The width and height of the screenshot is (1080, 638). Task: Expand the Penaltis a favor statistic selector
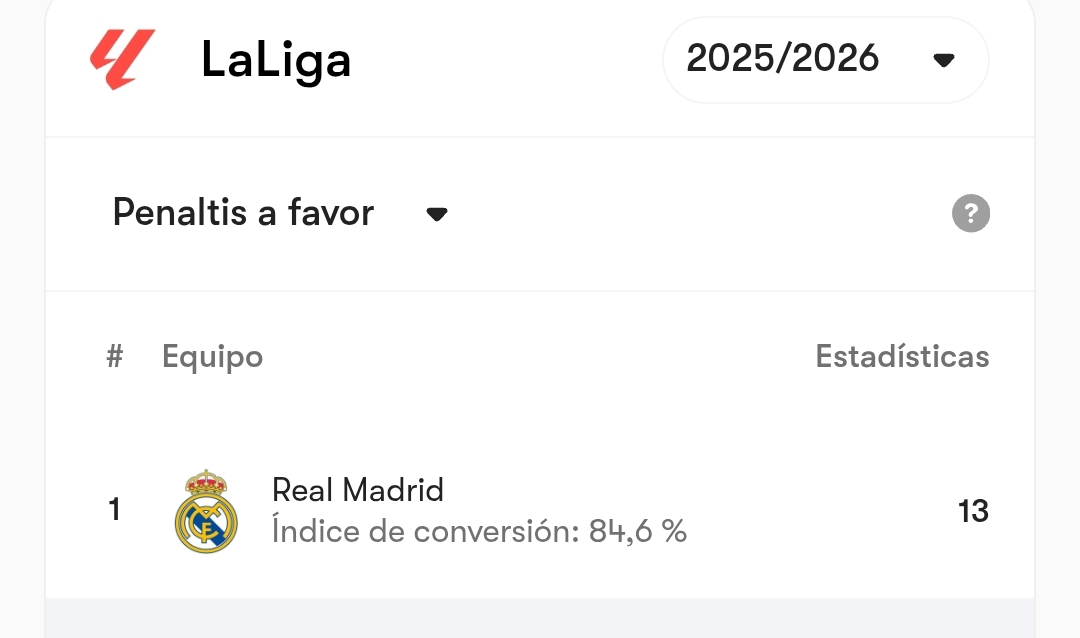click(x=280, y=213)
